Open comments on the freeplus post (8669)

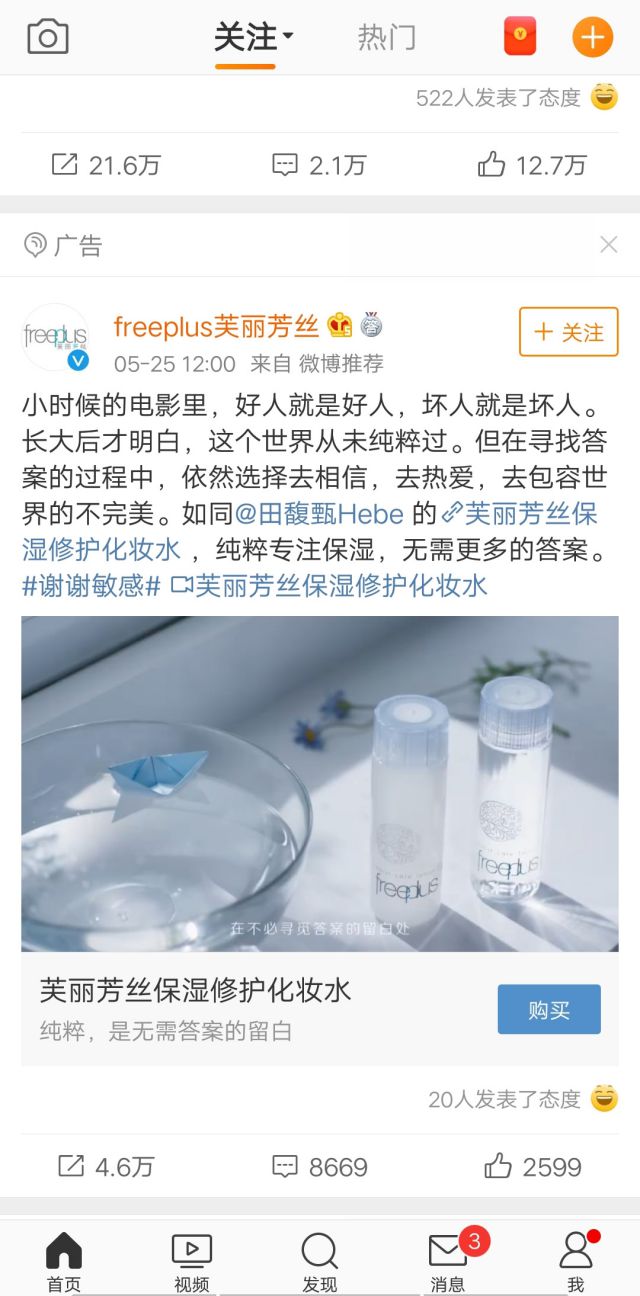[320, 1166]
